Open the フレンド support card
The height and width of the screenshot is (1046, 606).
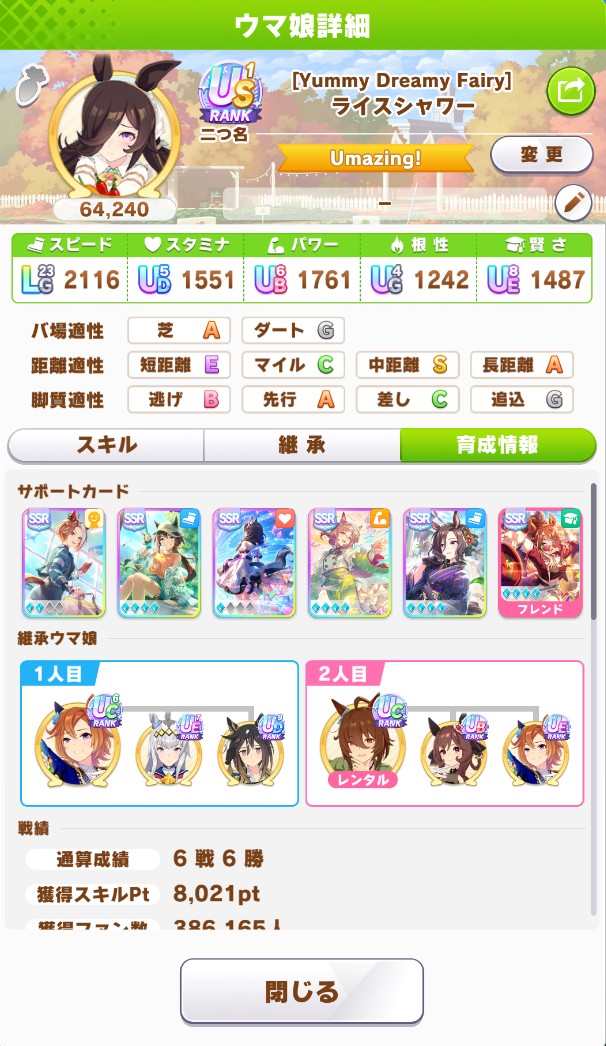tap(541, 563)
